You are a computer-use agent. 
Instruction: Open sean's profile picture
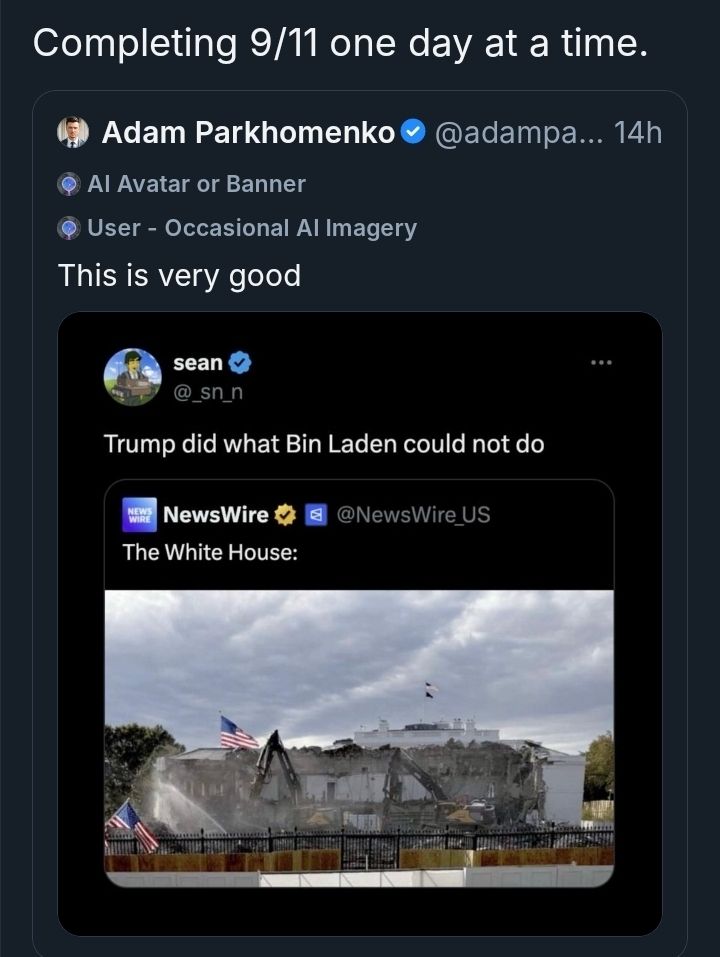pos(133,377)
